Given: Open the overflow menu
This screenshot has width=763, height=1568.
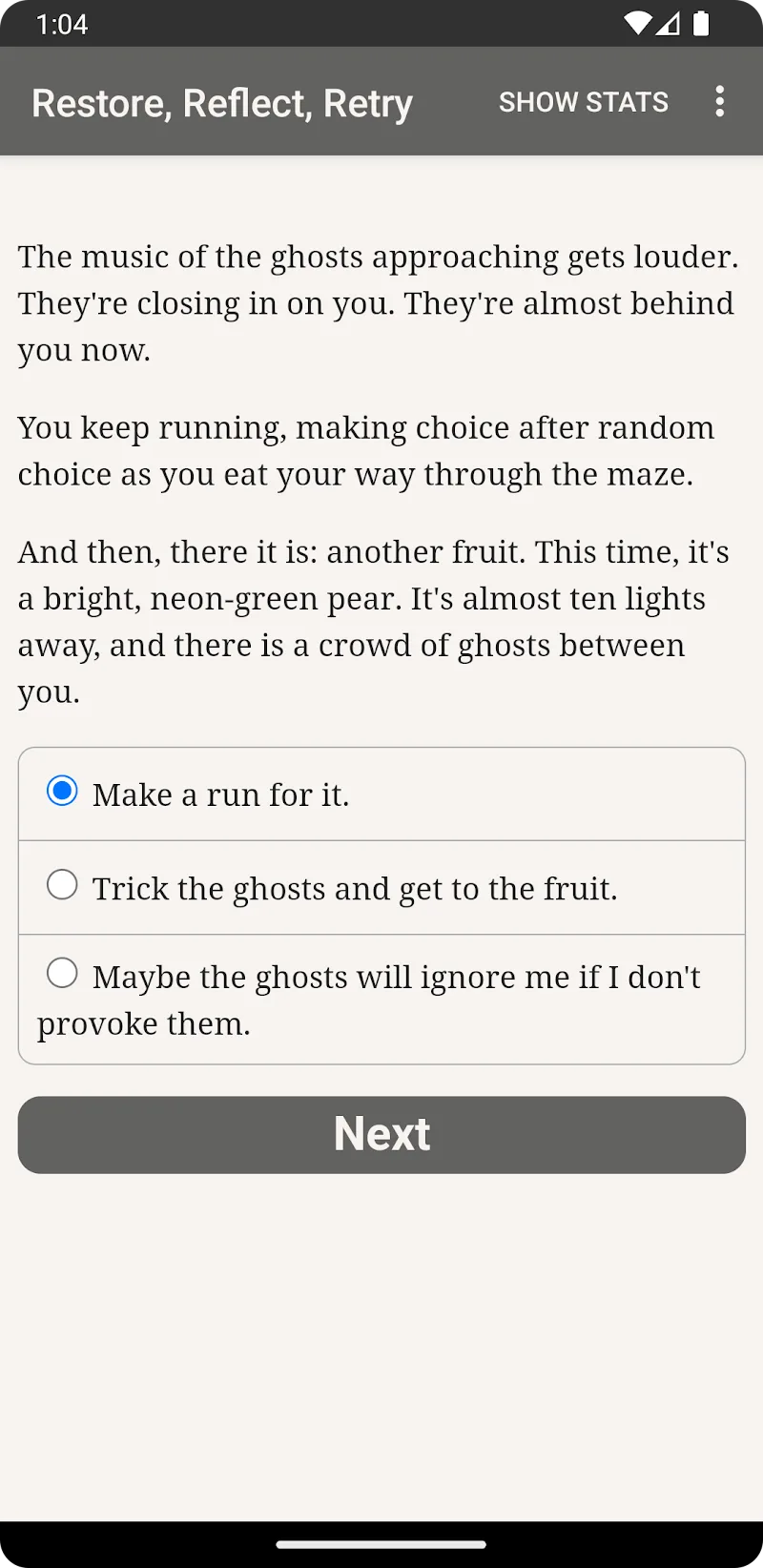Looking at the screenshot, I should pos(719,101).
